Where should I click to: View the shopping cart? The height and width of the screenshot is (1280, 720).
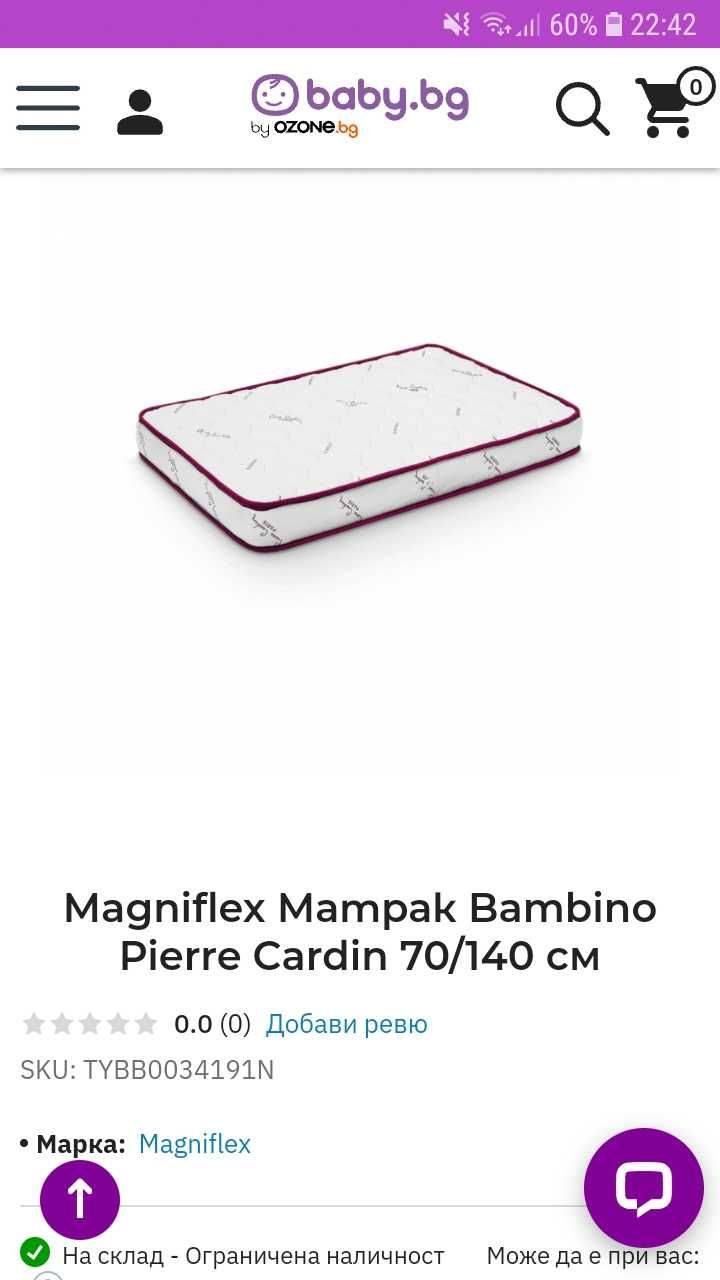point(670,106)
